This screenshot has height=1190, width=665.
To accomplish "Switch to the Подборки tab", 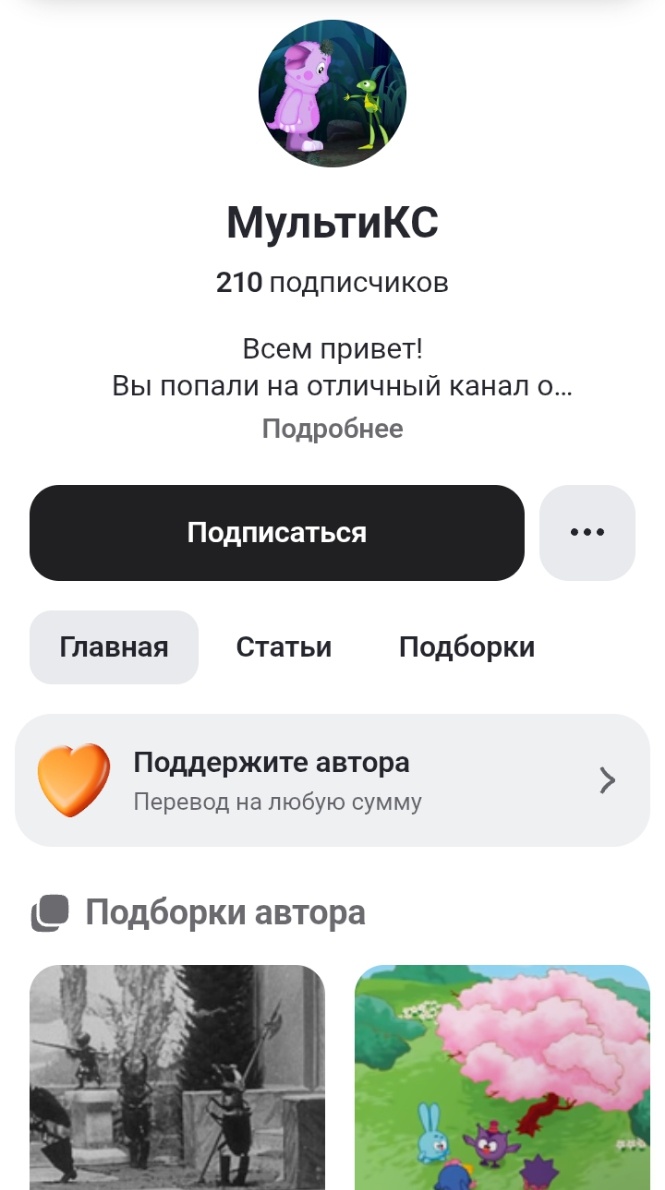I will click(467, 647).
